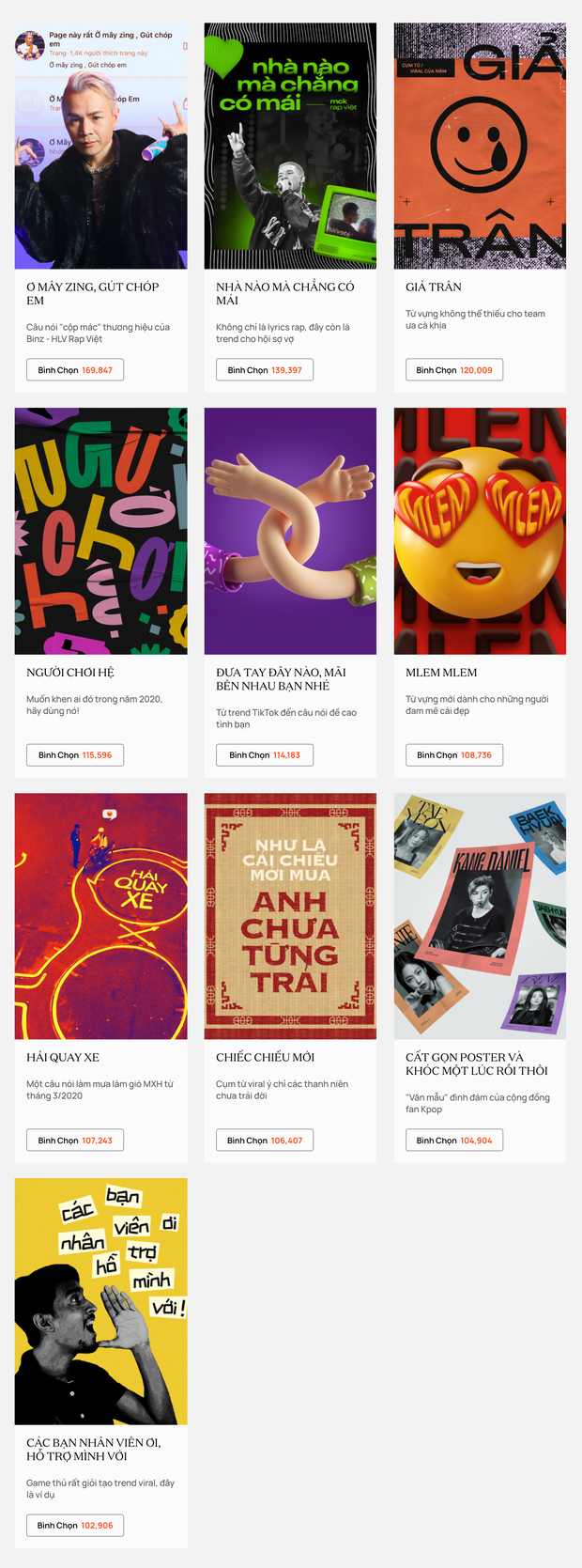Viewport: 582px width, 1568px height.
Task: Vote for Nhà Nào Mà Chẳng Có Mái
Action: tap(264, 370)
